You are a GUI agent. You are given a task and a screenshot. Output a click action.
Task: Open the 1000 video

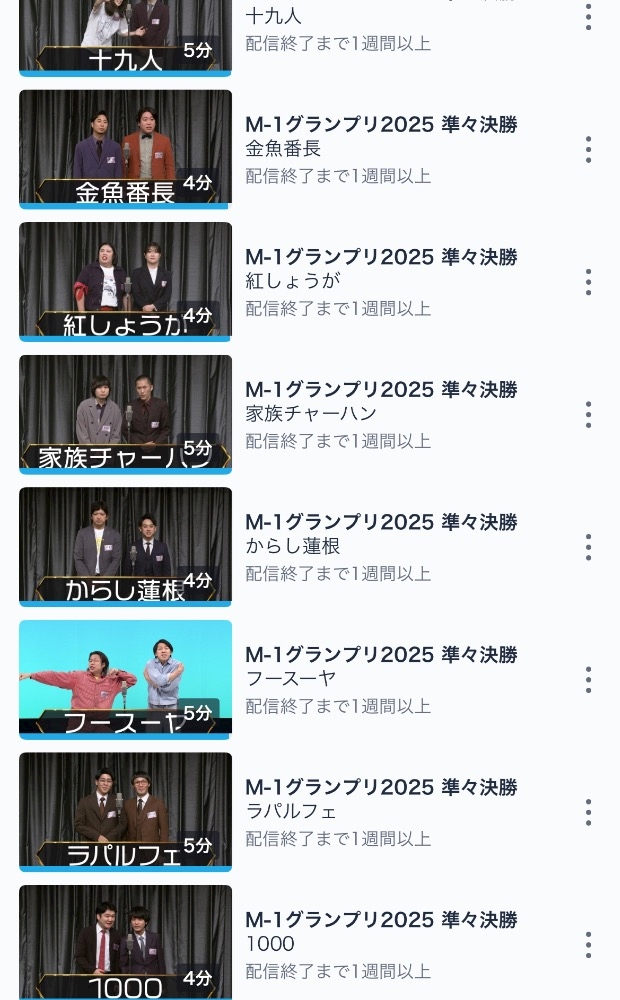click(125, 940)
